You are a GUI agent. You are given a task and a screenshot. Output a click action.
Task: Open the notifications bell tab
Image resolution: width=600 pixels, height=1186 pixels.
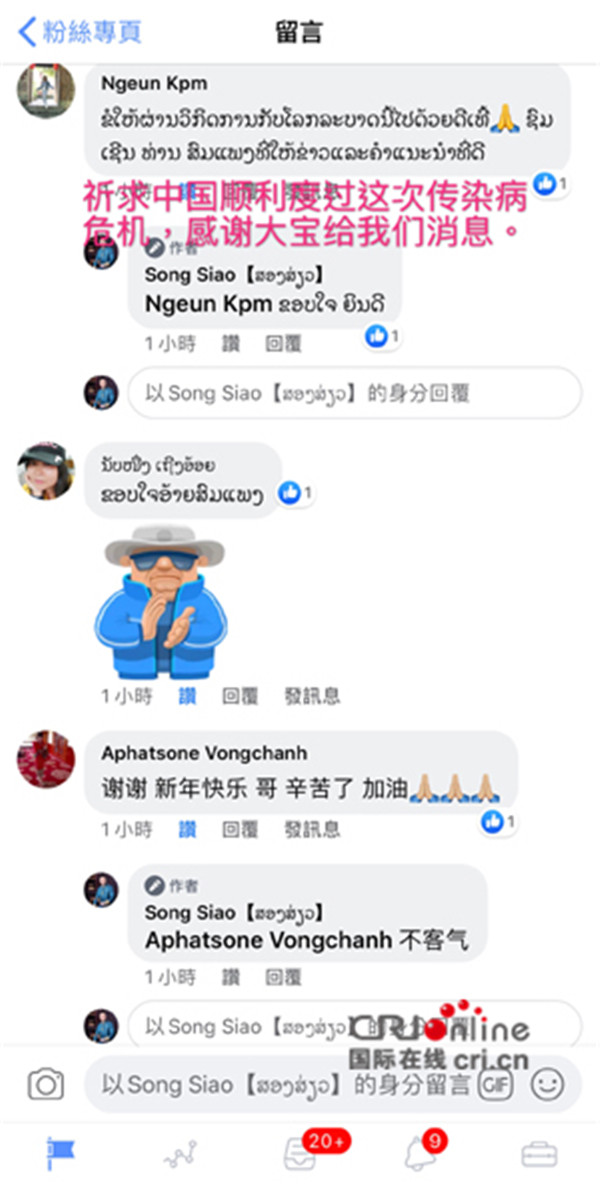point(419,1155)
